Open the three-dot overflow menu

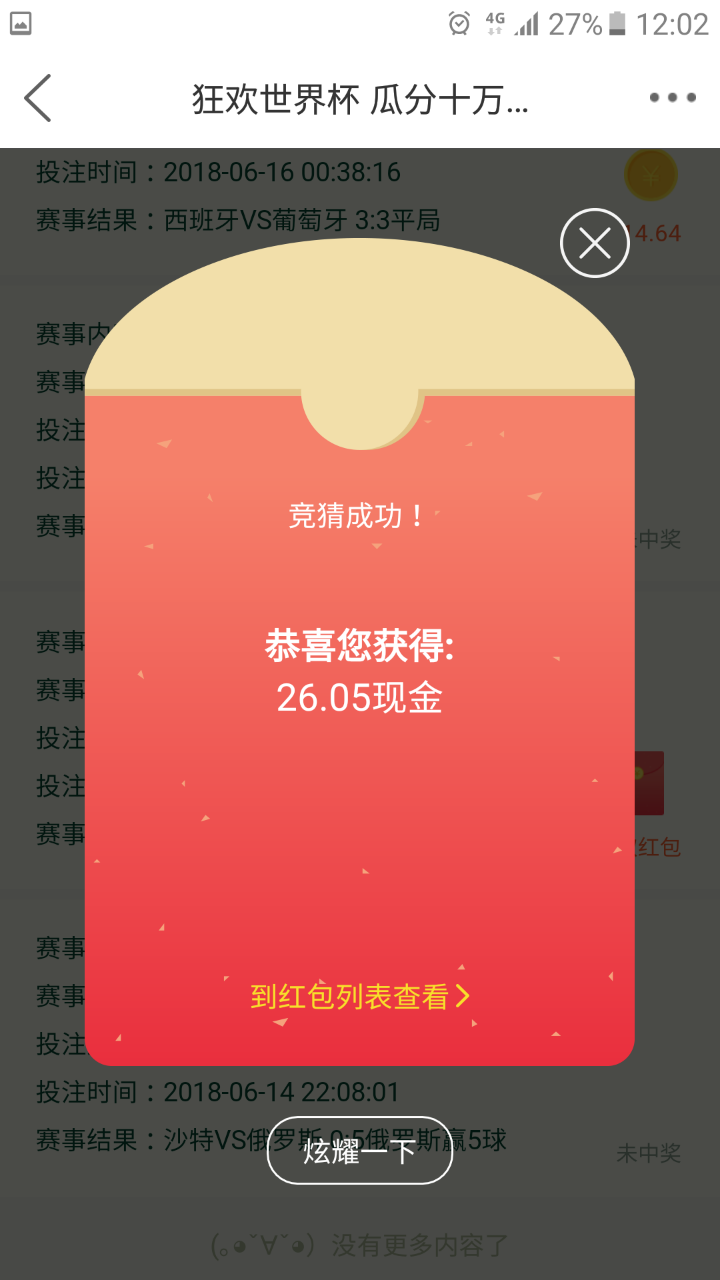point(672,98)
